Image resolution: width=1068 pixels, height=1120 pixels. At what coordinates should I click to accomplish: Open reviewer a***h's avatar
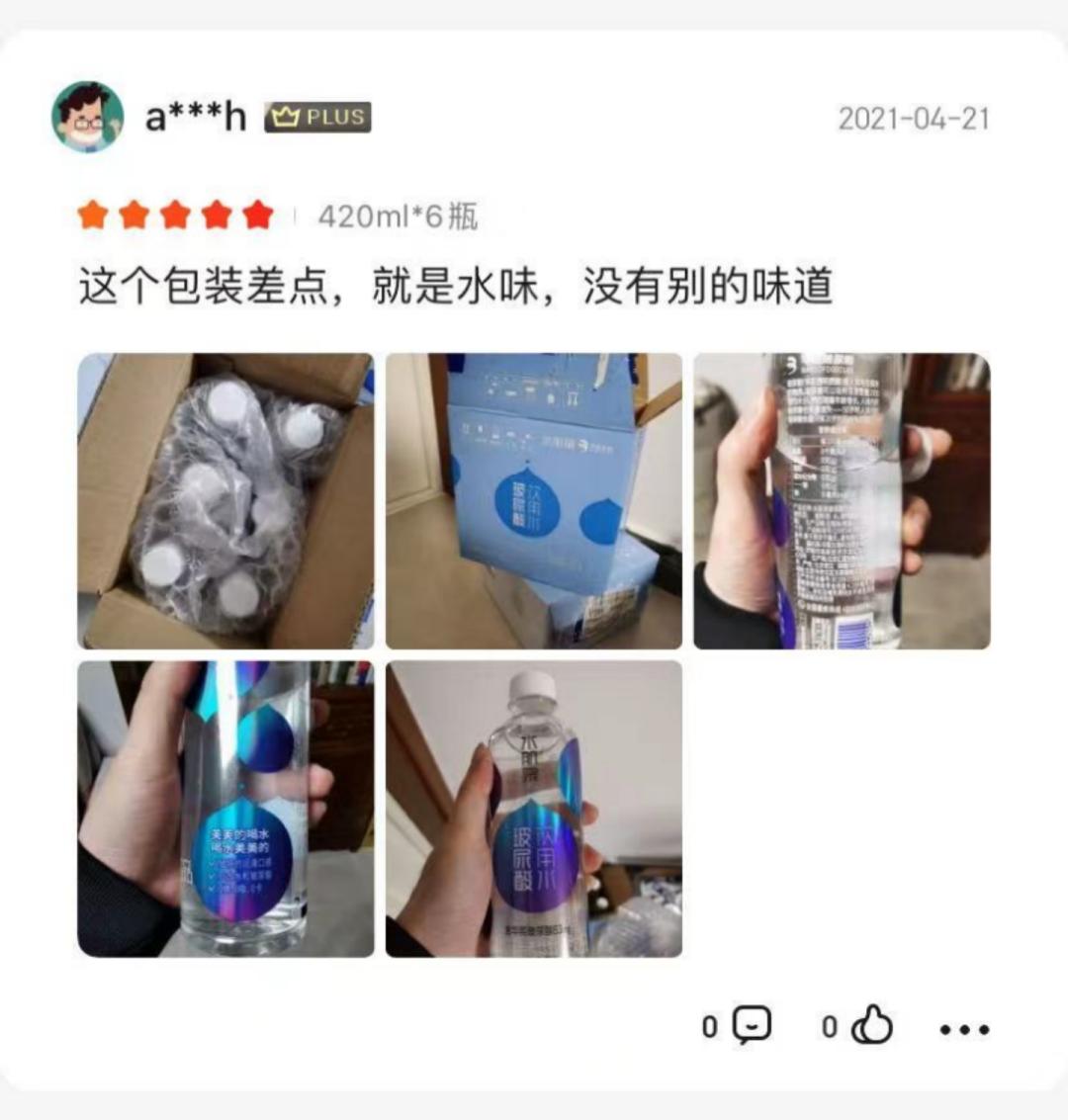tap(88, 118)
